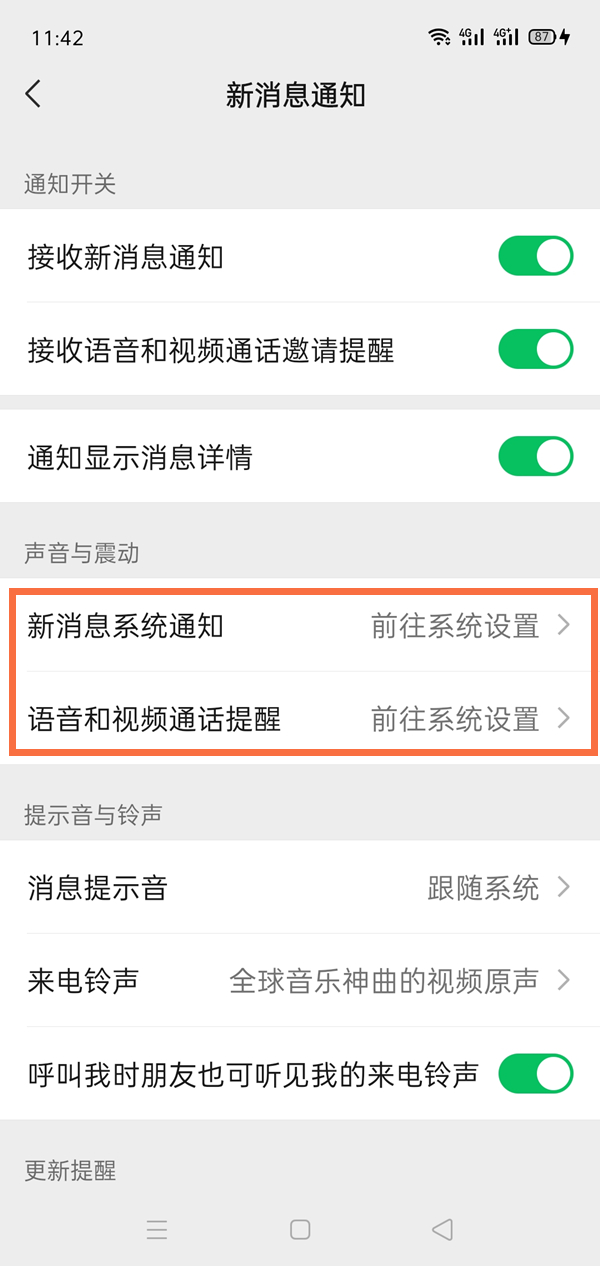Open recent apps from navigation bar
Image resolution: width=600 pixels, height=1266 pixels.
click(x=157, y=1229)
